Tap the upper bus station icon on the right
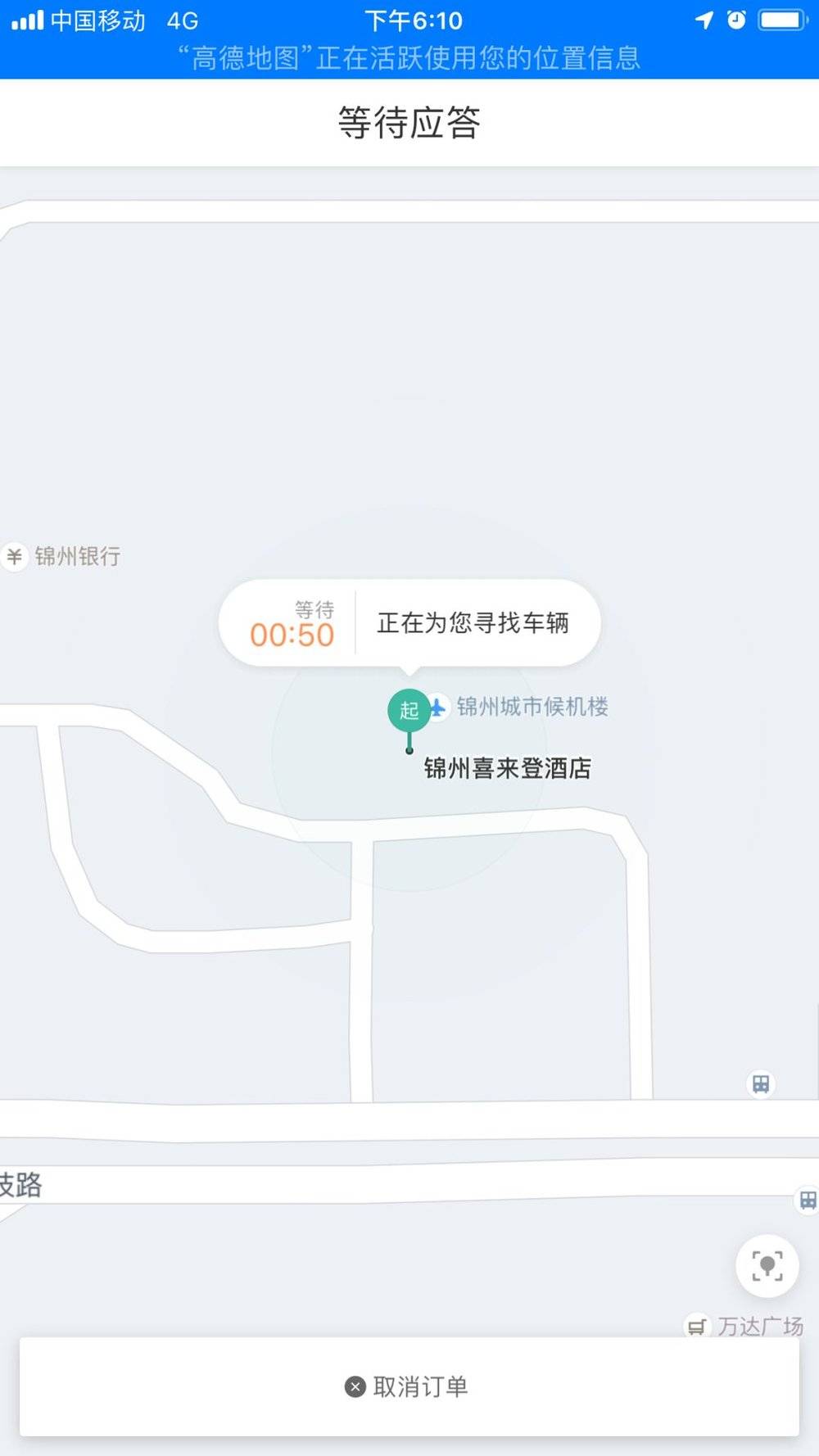819x1456 pixels. pyautogui.click(x=760, y=1084)
